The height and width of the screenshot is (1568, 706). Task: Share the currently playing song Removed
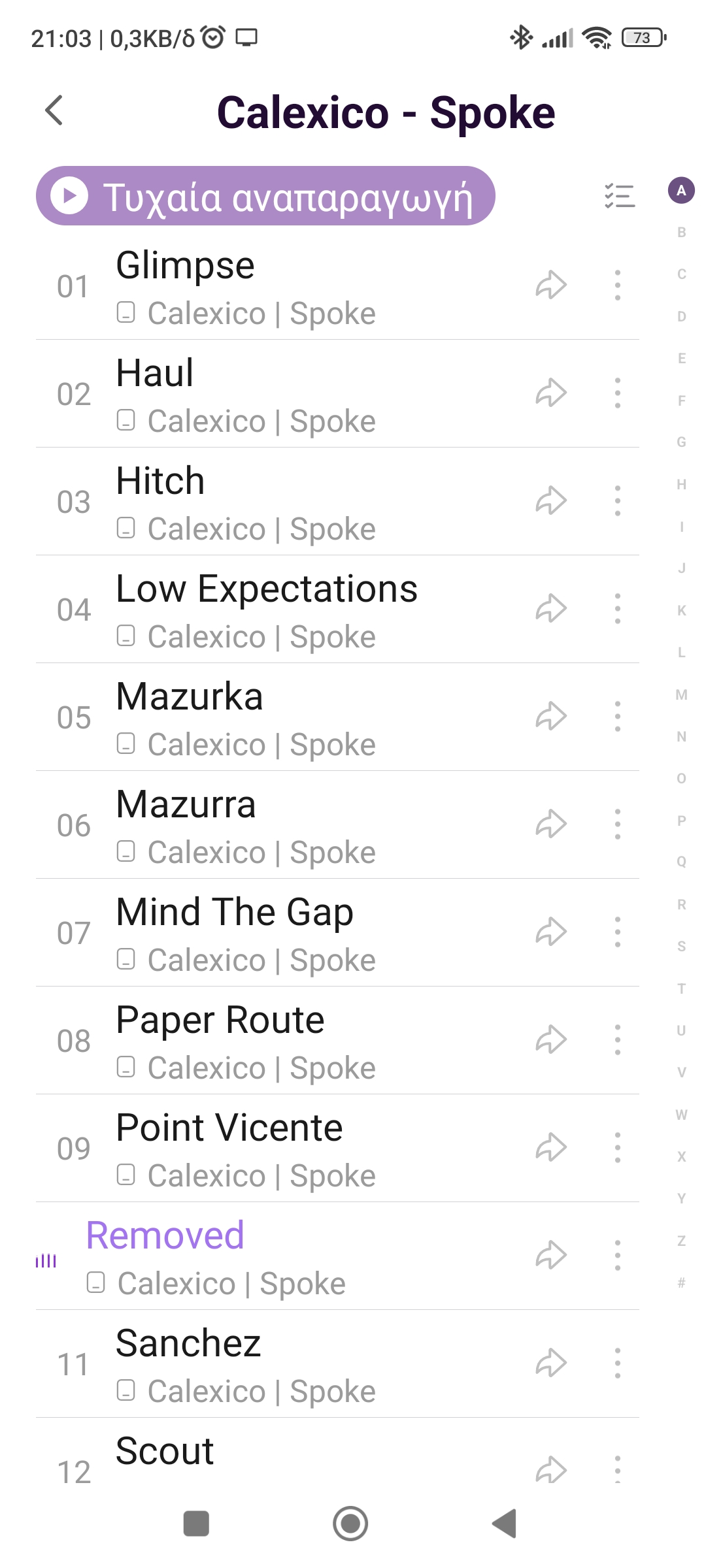550,1256
